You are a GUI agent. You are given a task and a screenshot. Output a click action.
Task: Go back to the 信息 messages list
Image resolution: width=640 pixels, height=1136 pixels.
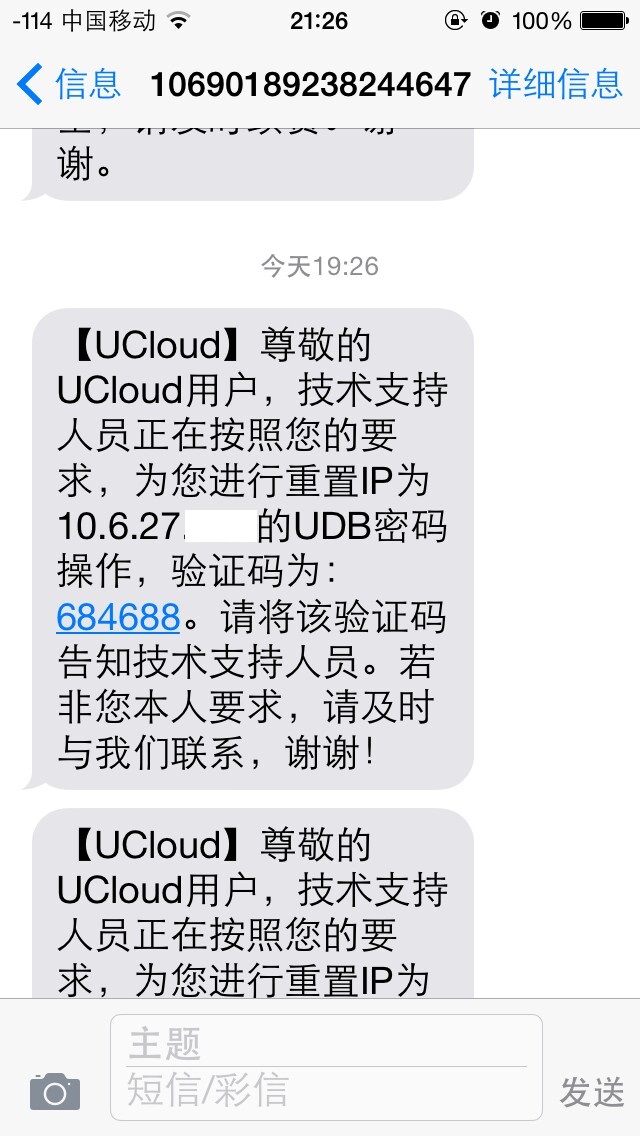69,83
